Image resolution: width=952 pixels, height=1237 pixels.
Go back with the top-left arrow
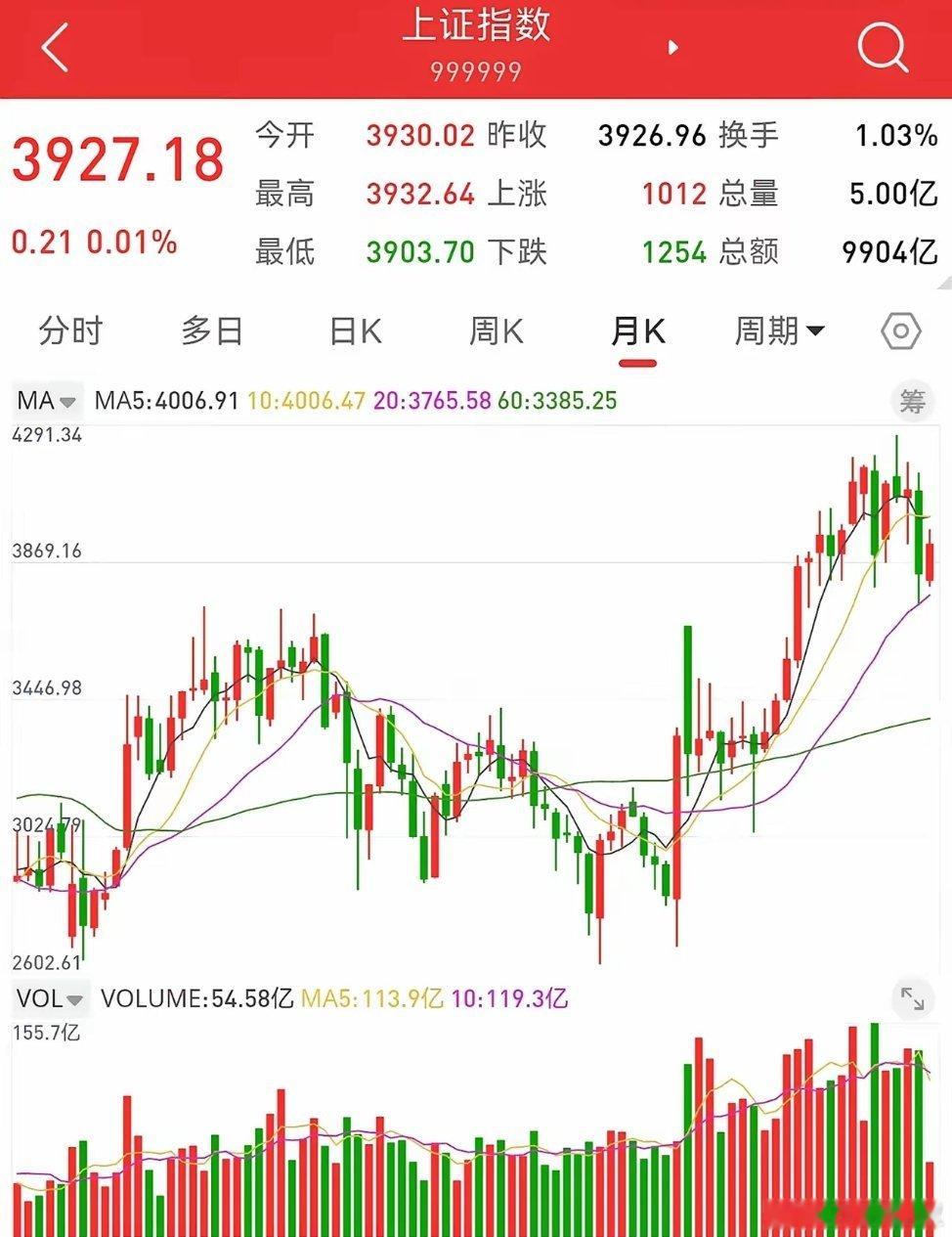55,48
